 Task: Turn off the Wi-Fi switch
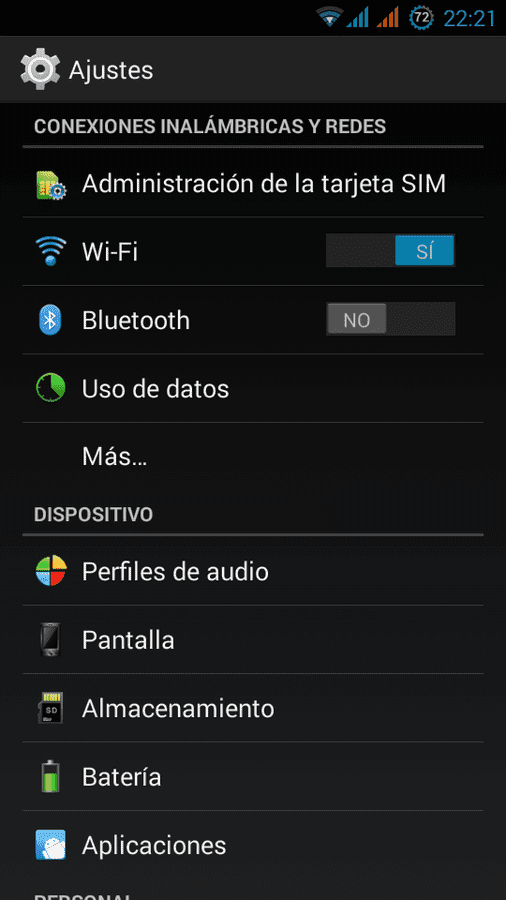(x=390, y=250)
